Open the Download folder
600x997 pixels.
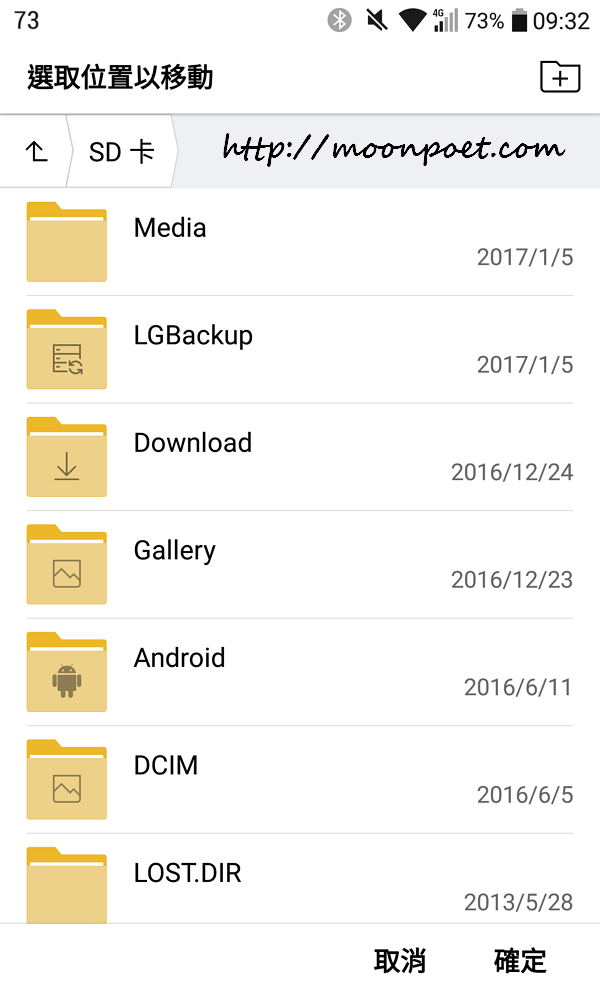pyautogui.click(x=300, y=457)
